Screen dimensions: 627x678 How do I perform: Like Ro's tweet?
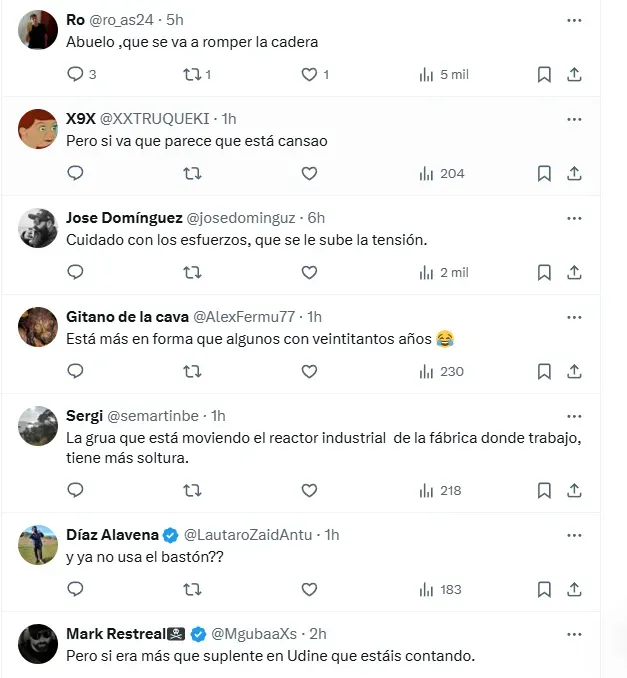pyautogui.click(x=309, y=74)
